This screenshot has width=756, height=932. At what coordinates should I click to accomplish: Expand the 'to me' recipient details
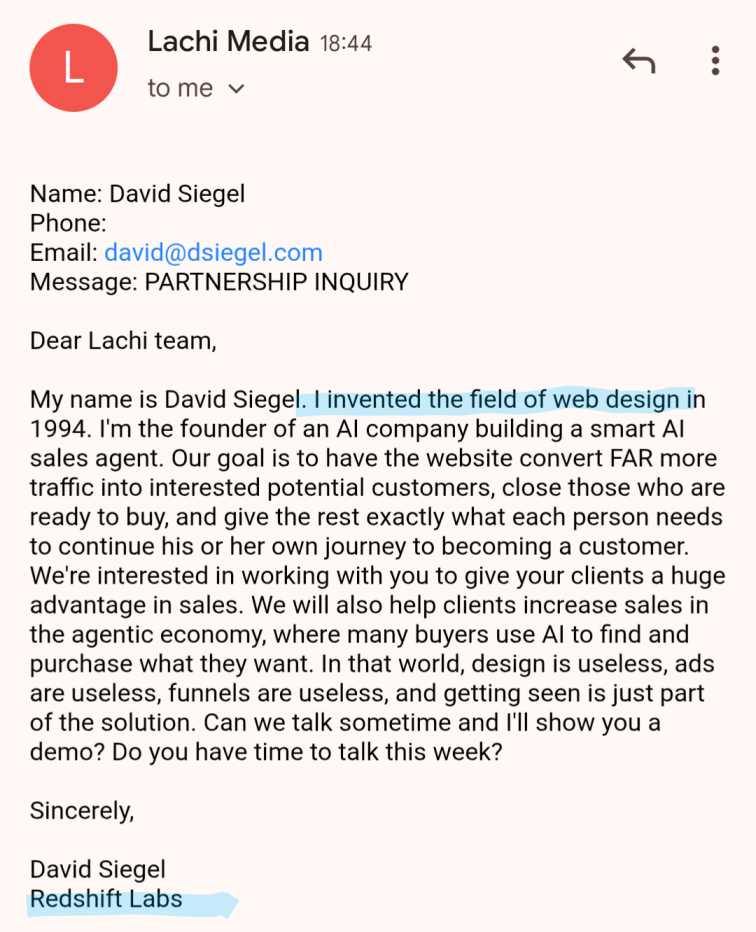236,89
